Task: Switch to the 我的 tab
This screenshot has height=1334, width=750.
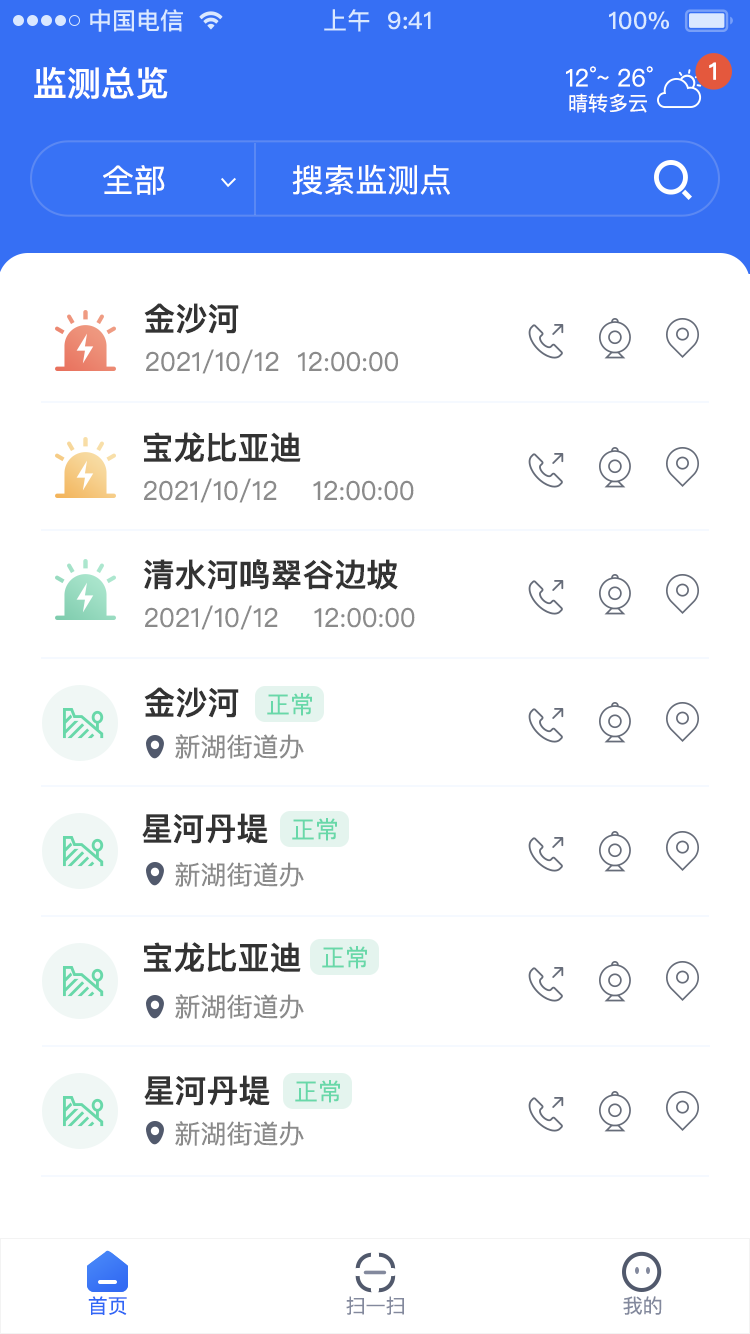Action: click(x=642, y=1284)
